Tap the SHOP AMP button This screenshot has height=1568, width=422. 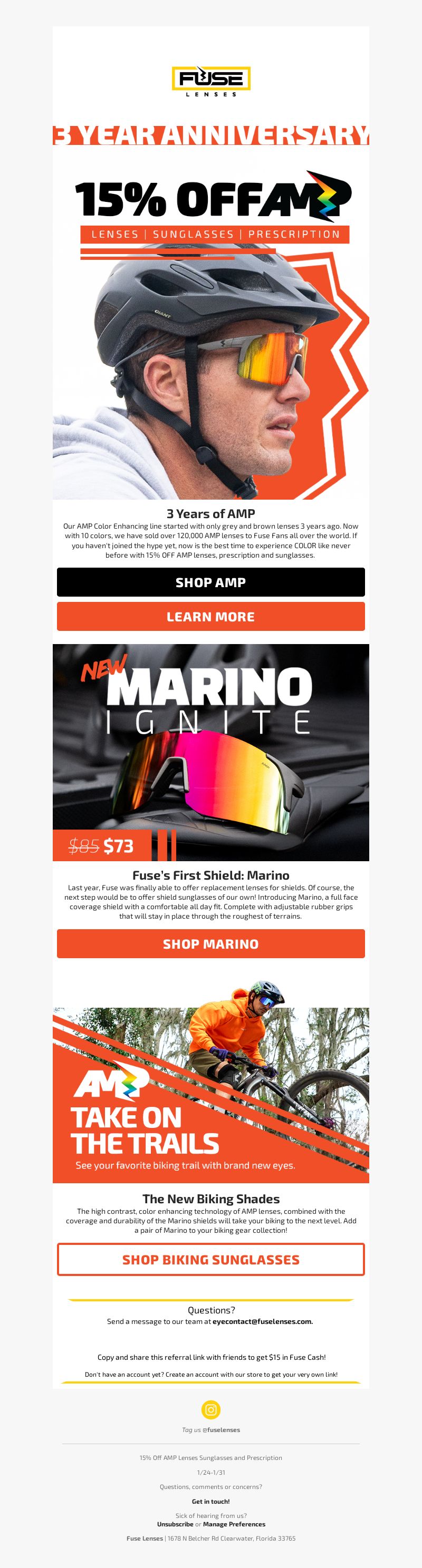coord(210,582)
